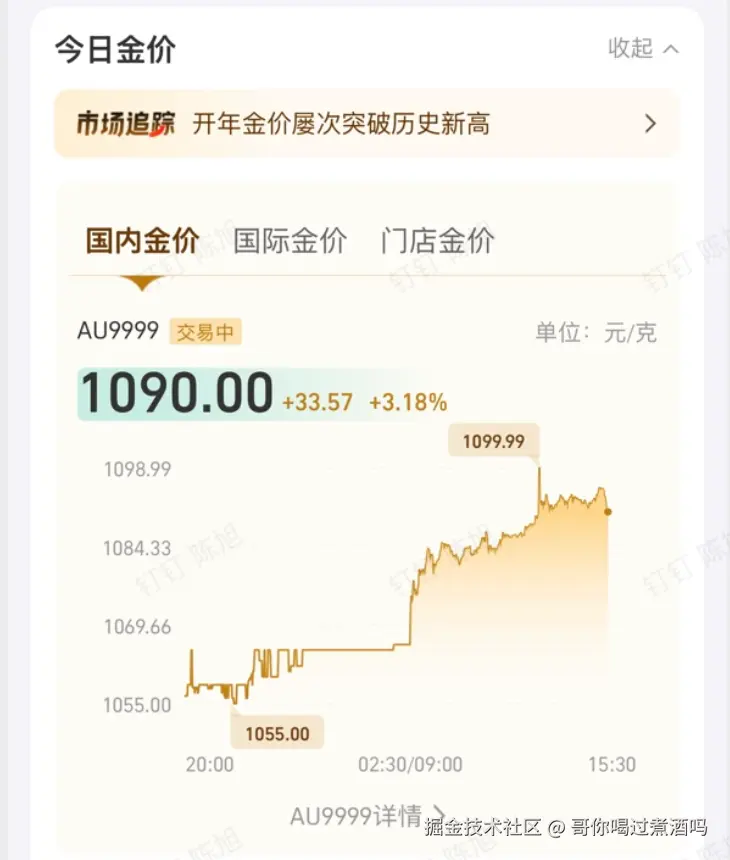Click the 交易中 trading status badge
Viewport: 730px width, 860px height.
click(x=204, y=331)
